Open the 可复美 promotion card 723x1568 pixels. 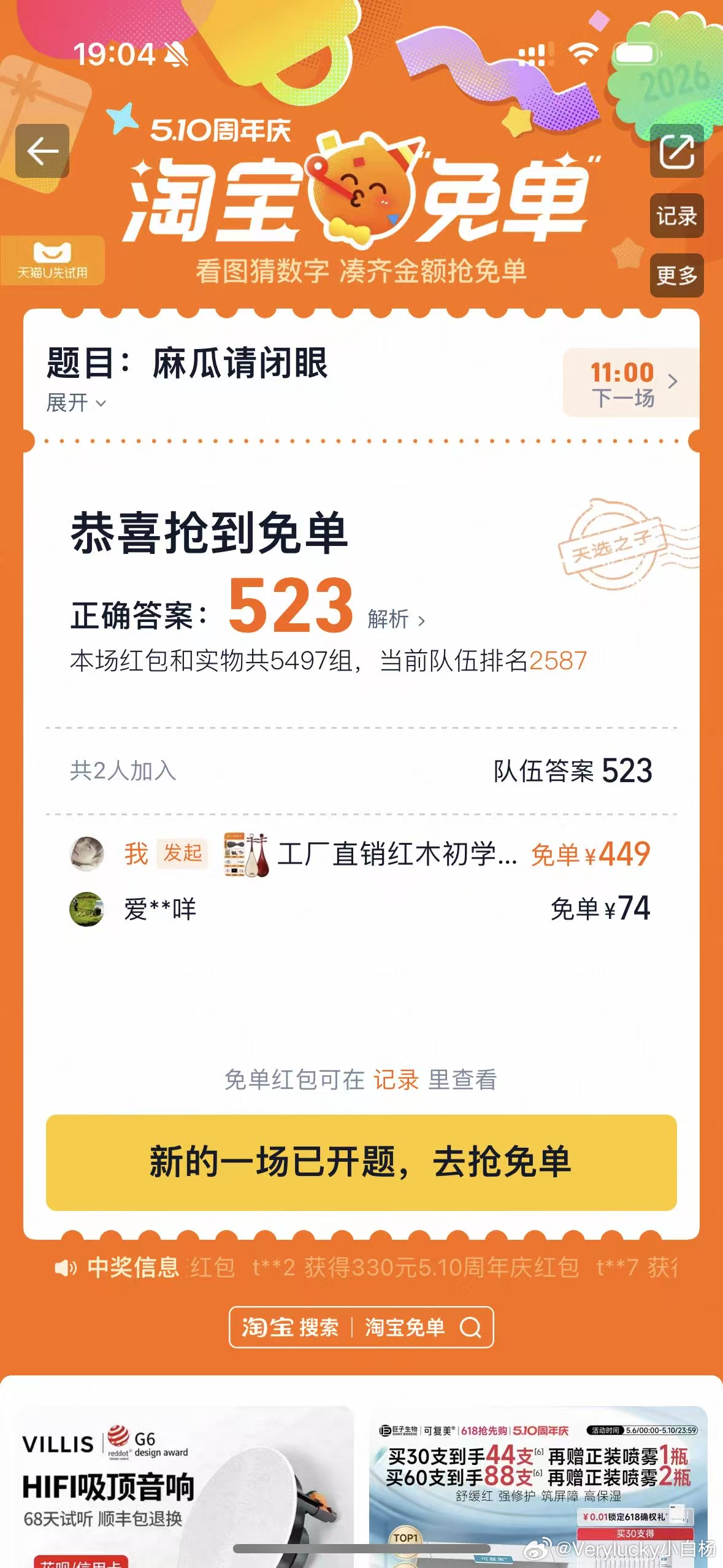pyautogui.click(x=538, y=1486)
